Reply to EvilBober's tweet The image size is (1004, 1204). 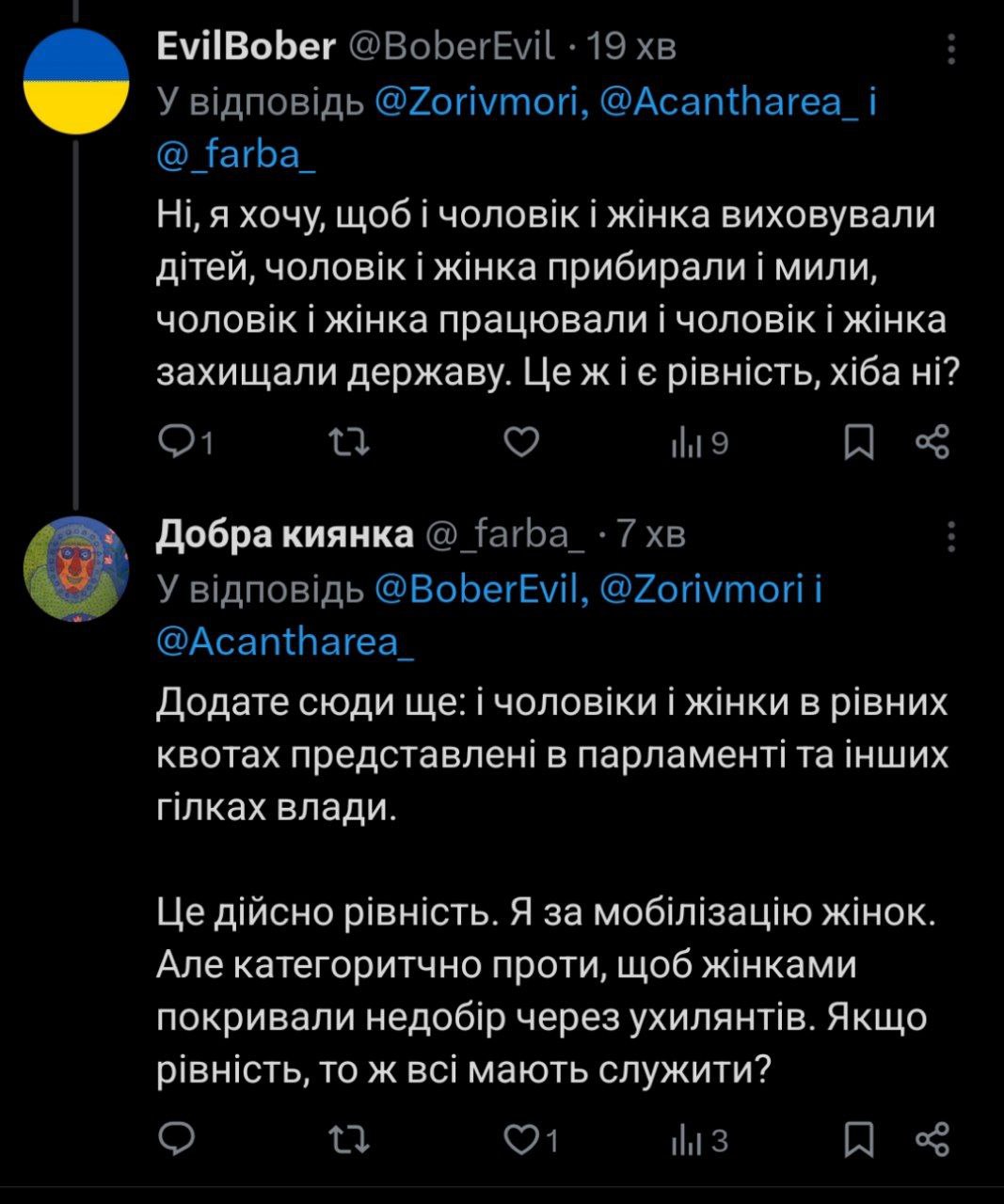pos(176,441)
